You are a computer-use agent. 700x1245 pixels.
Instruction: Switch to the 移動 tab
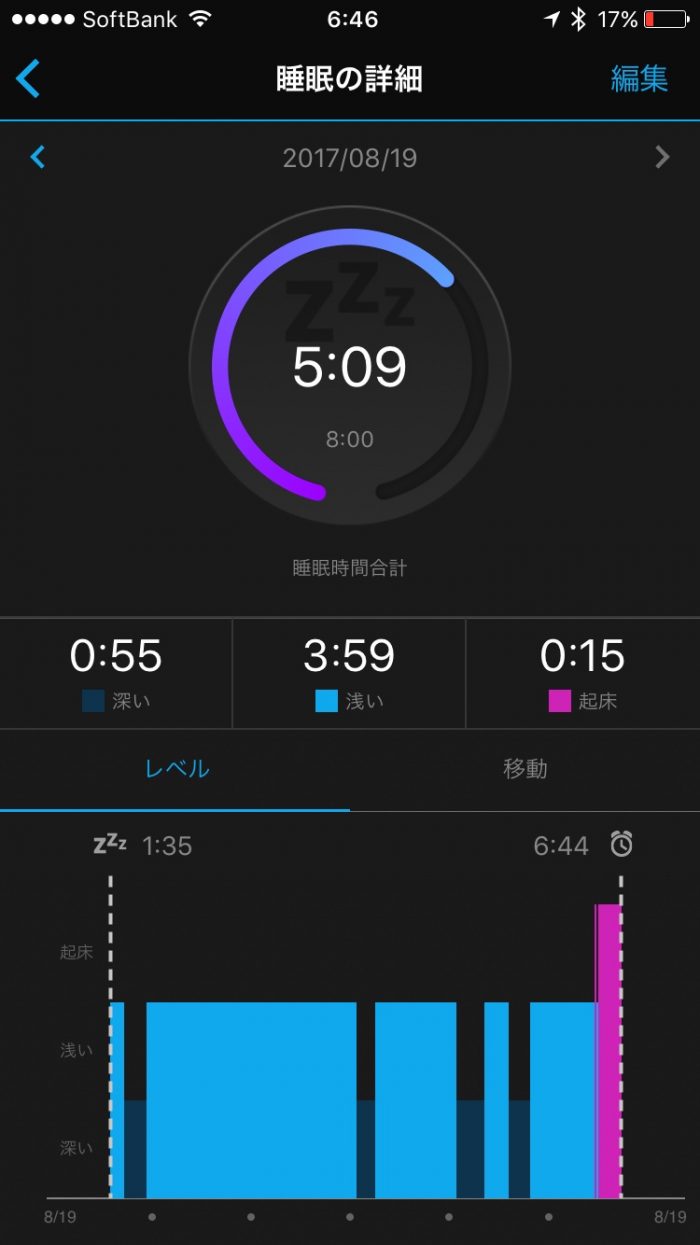tap(525, 769)
